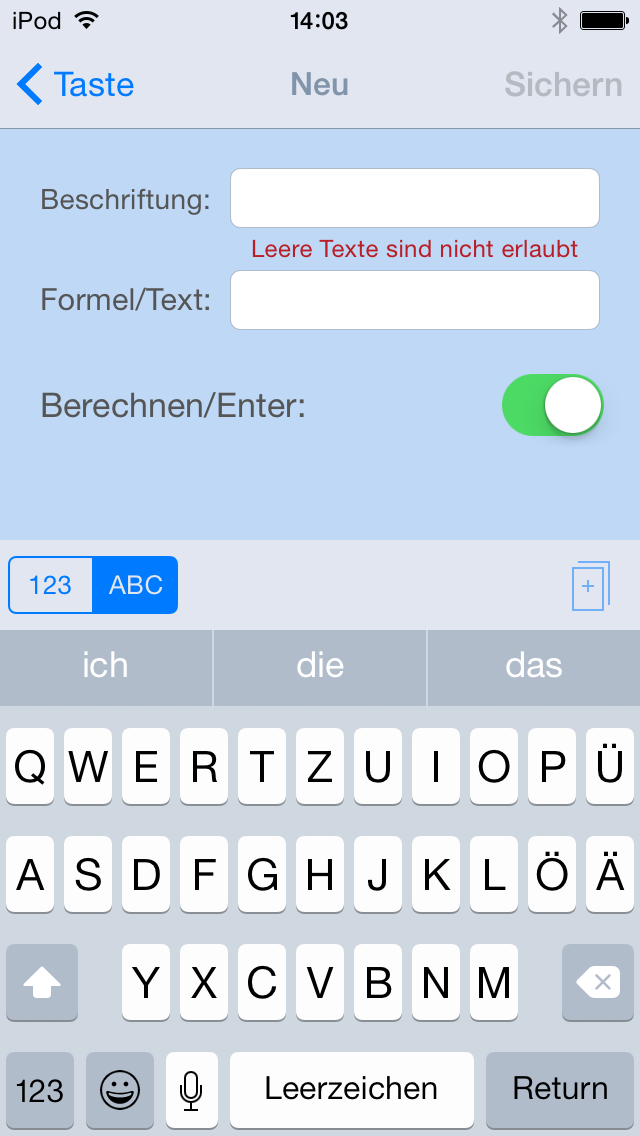Image resolution: width=640 pixels, height=1136 pixels.
Task: Choose the suggestion "die"
Action: pos(320,666)
